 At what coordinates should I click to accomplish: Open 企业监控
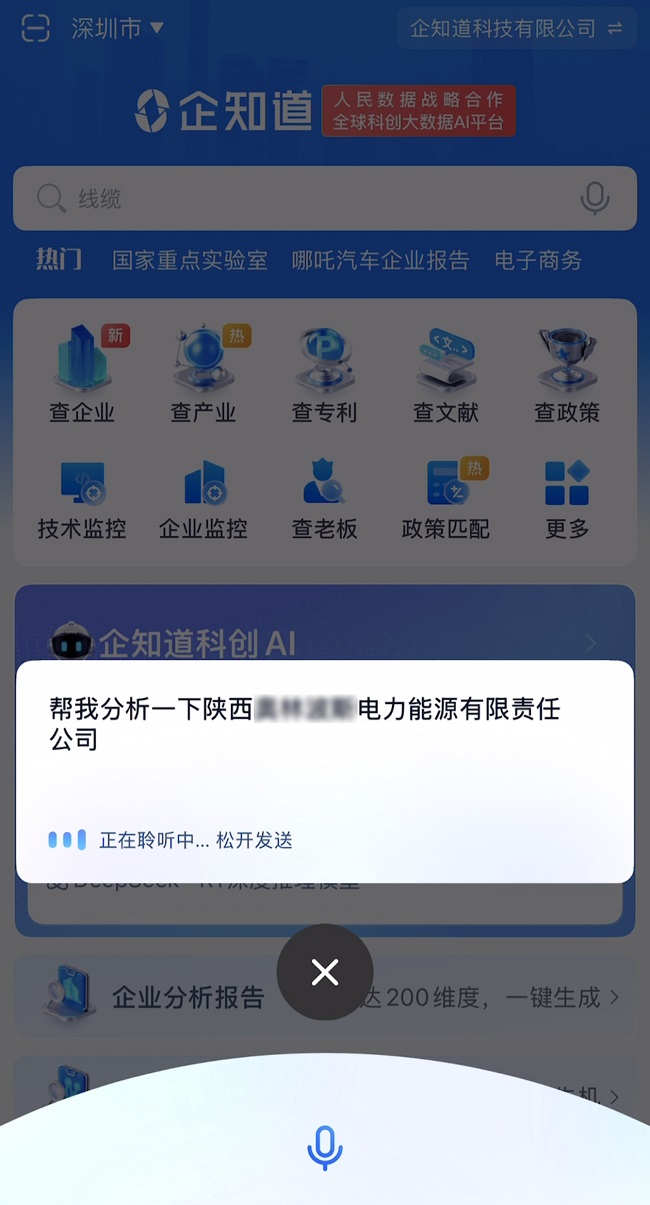(203, 500)
